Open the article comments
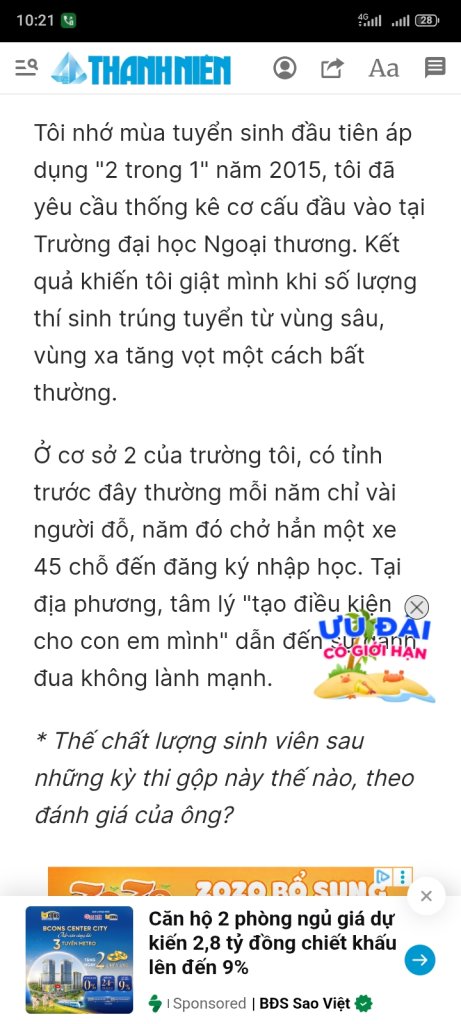The image size is (461, 1024). pos(435,67)
